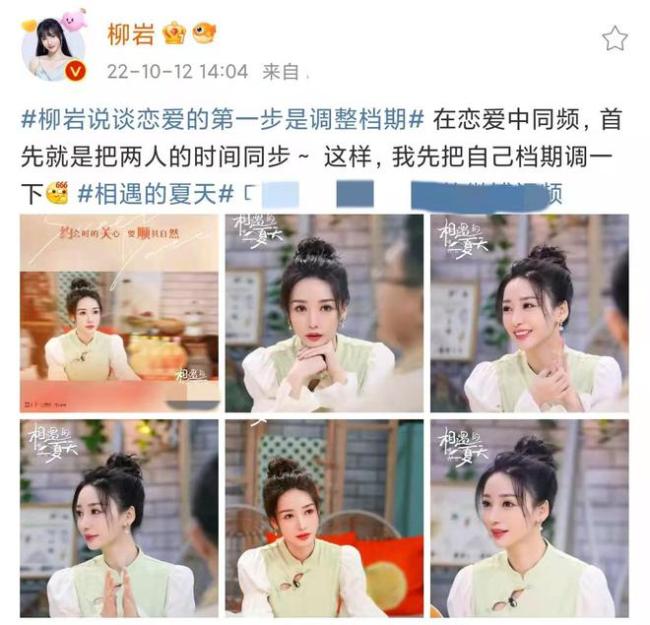The image size is (650, 625).
Task: Open photo of her smiling with hand on chest
Action: pyautogui.click(x=529, y=312)
